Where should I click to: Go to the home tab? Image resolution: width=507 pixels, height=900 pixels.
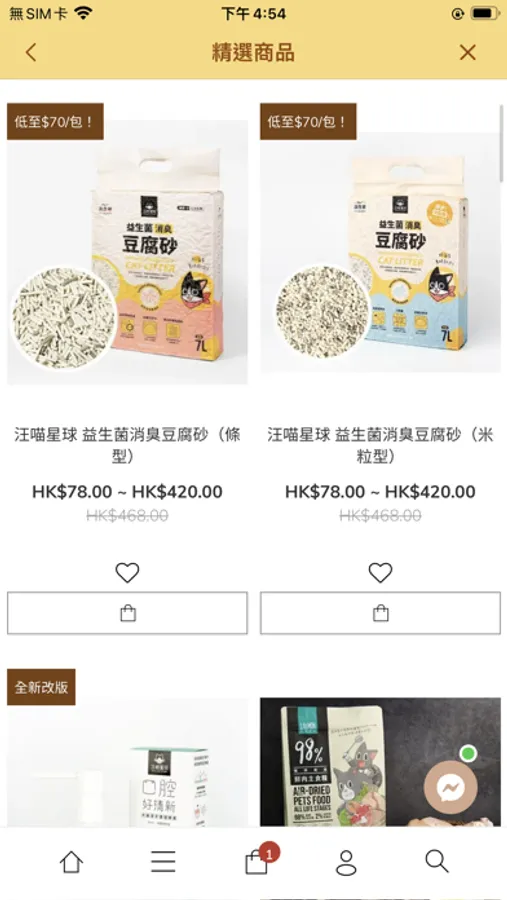tap(71, 862)
